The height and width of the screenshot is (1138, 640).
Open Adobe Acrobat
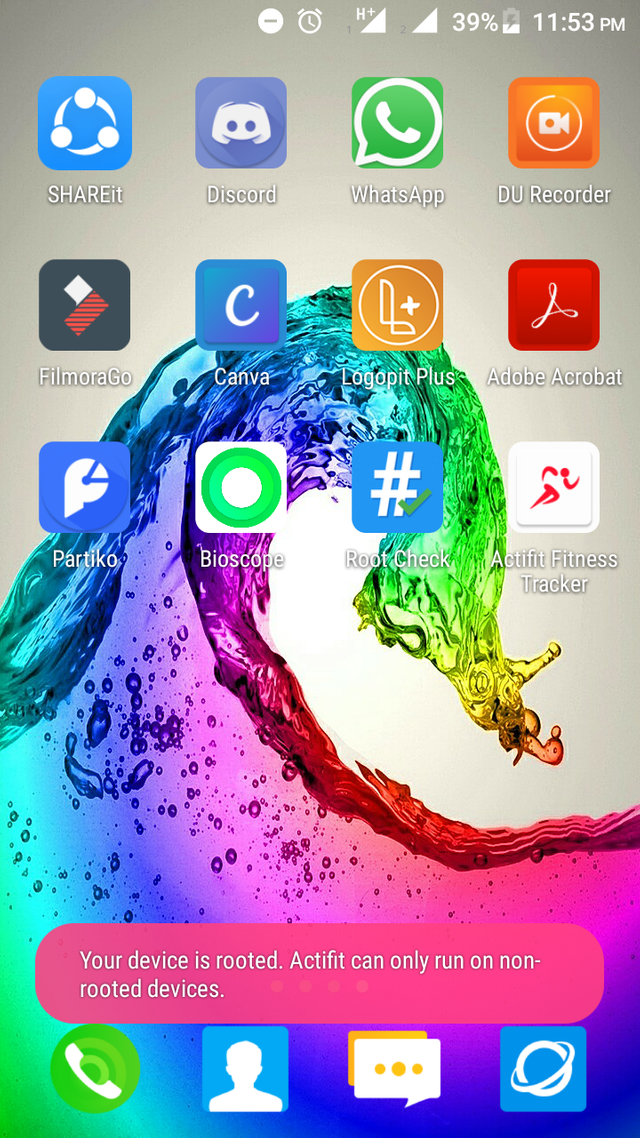[554, 305]
